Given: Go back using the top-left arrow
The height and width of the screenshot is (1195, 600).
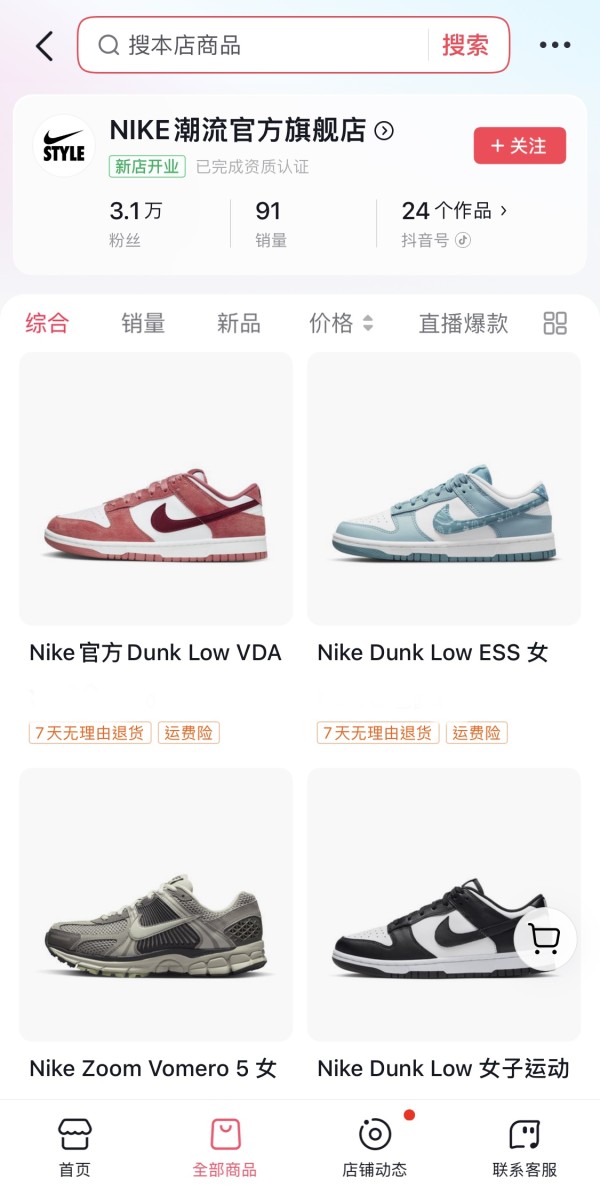Looking at the screenshot, I should 44,46.
